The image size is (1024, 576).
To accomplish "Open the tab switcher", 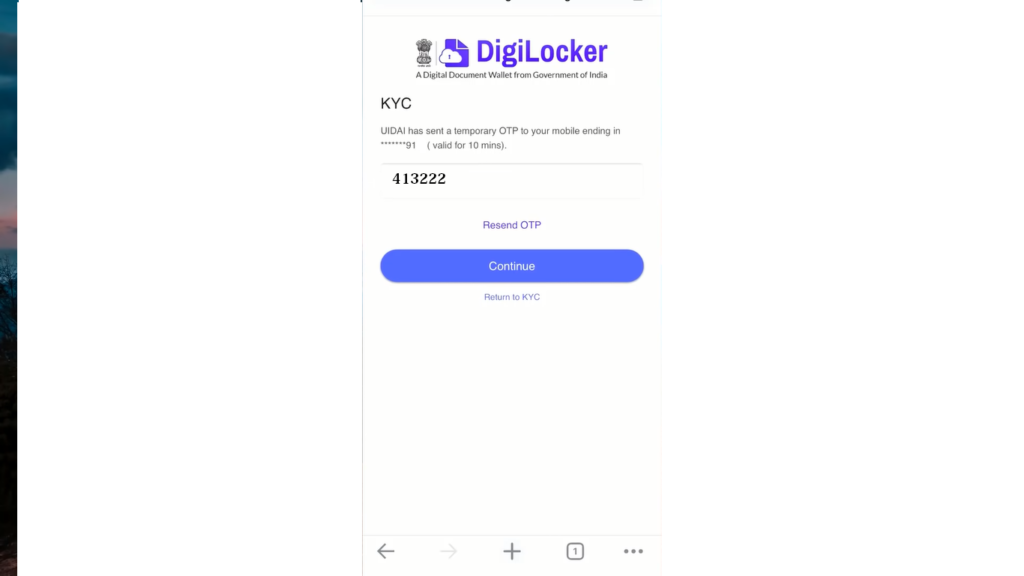I will point(574,551).
